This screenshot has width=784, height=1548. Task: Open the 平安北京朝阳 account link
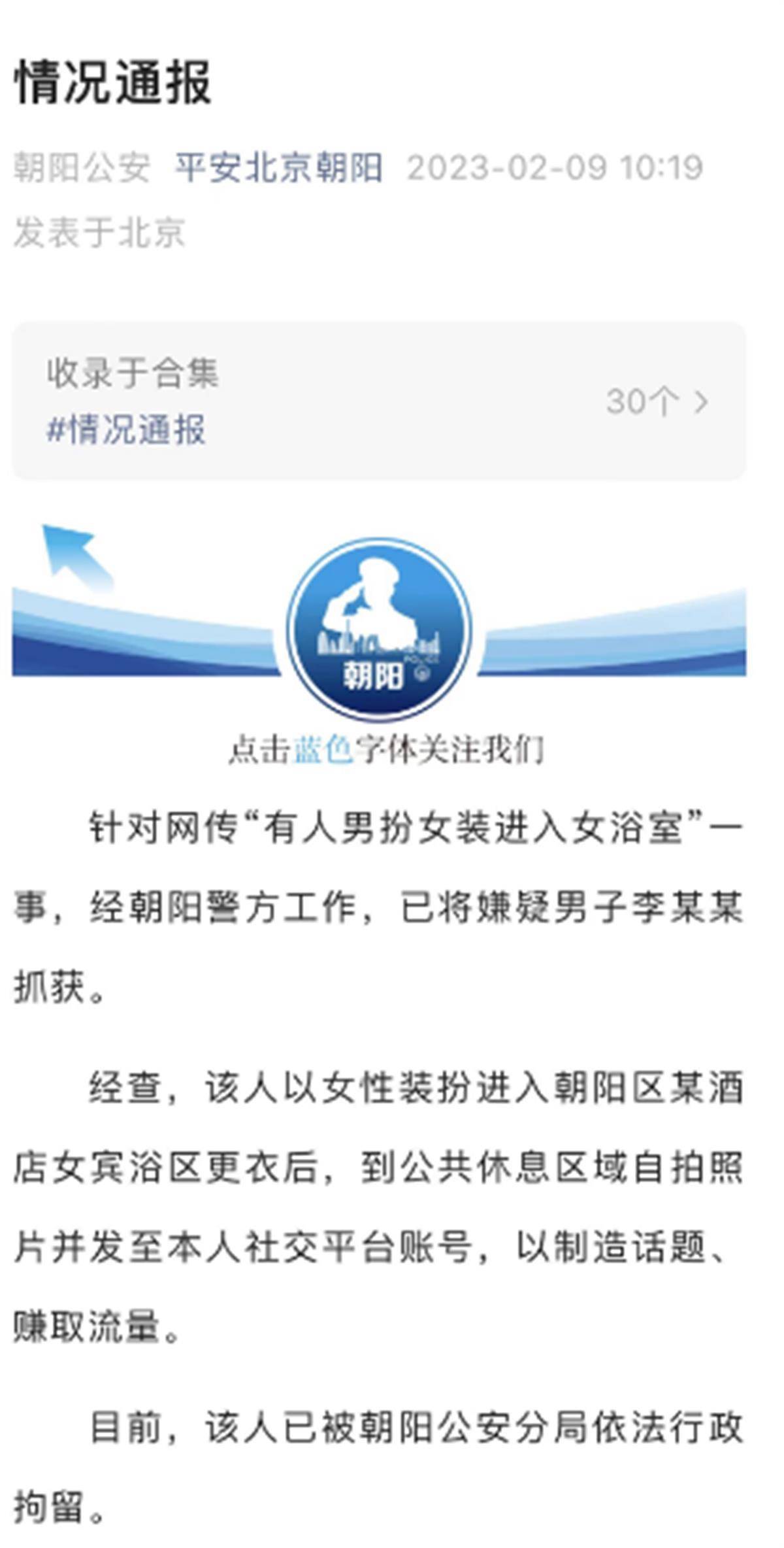point(278,167)
